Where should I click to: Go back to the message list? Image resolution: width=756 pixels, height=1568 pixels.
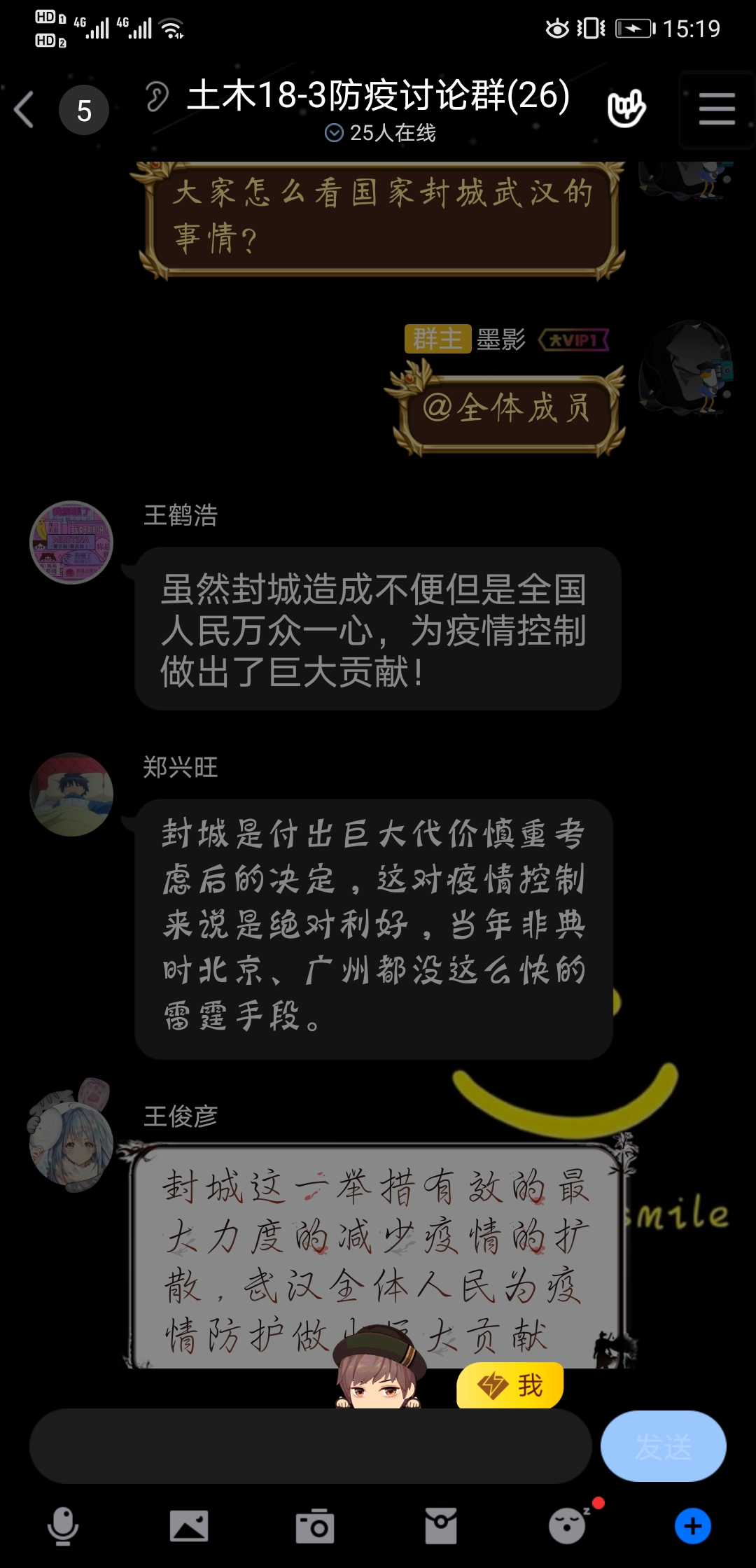(25, 110)
